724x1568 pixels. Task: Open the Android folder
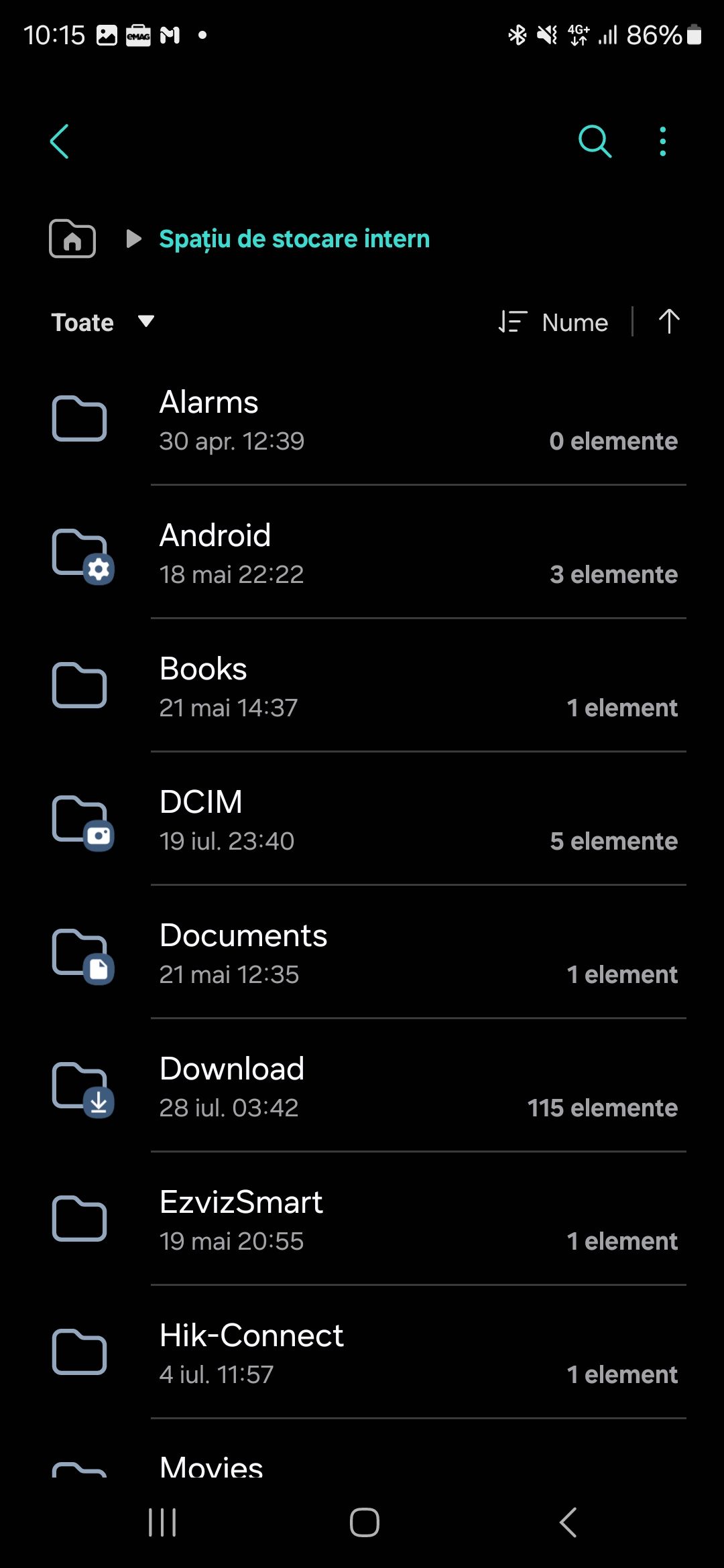pos(362,553)
